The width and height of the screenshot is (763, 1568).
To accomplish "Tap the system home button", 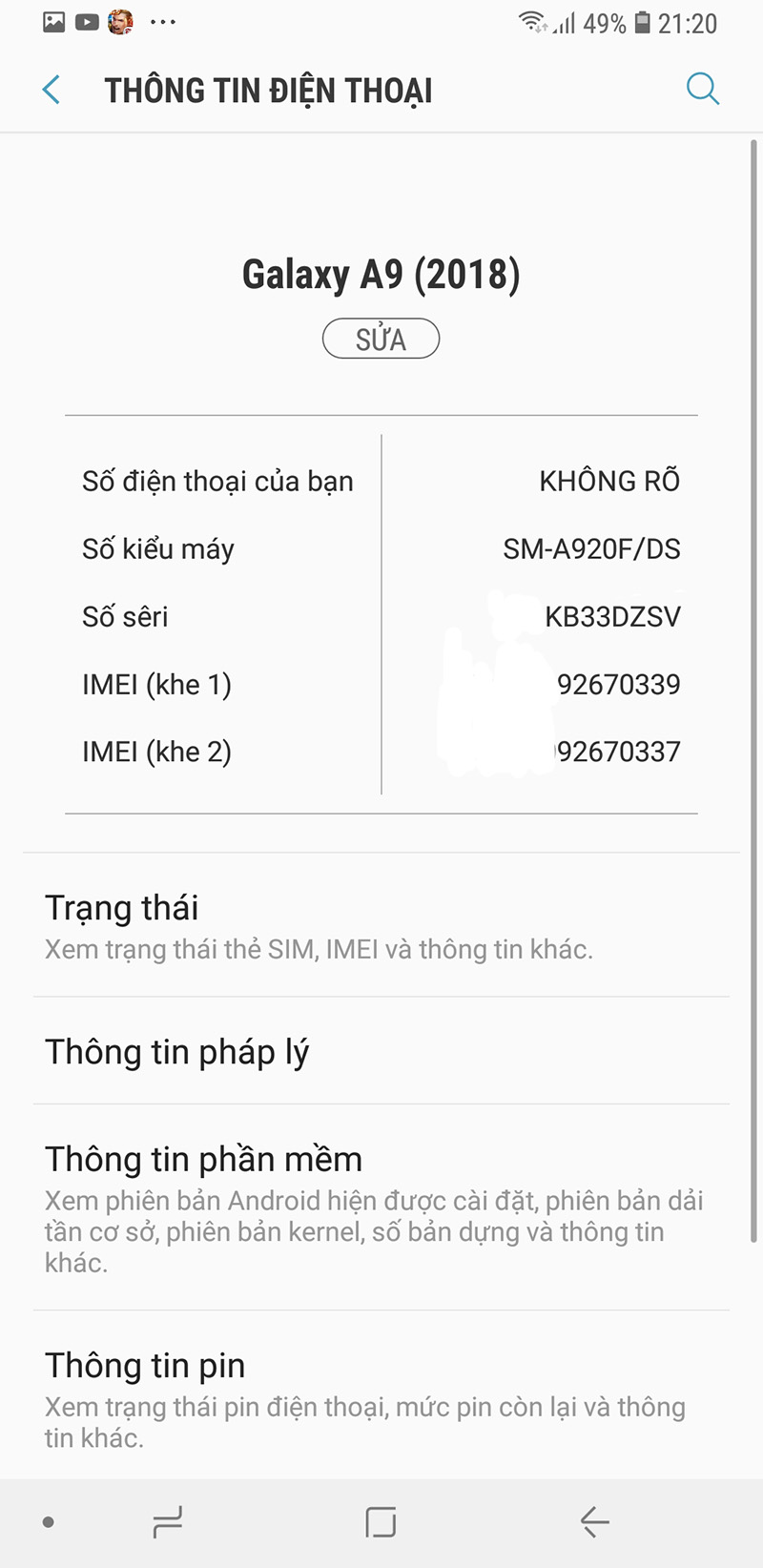I will click(381, 1522).
